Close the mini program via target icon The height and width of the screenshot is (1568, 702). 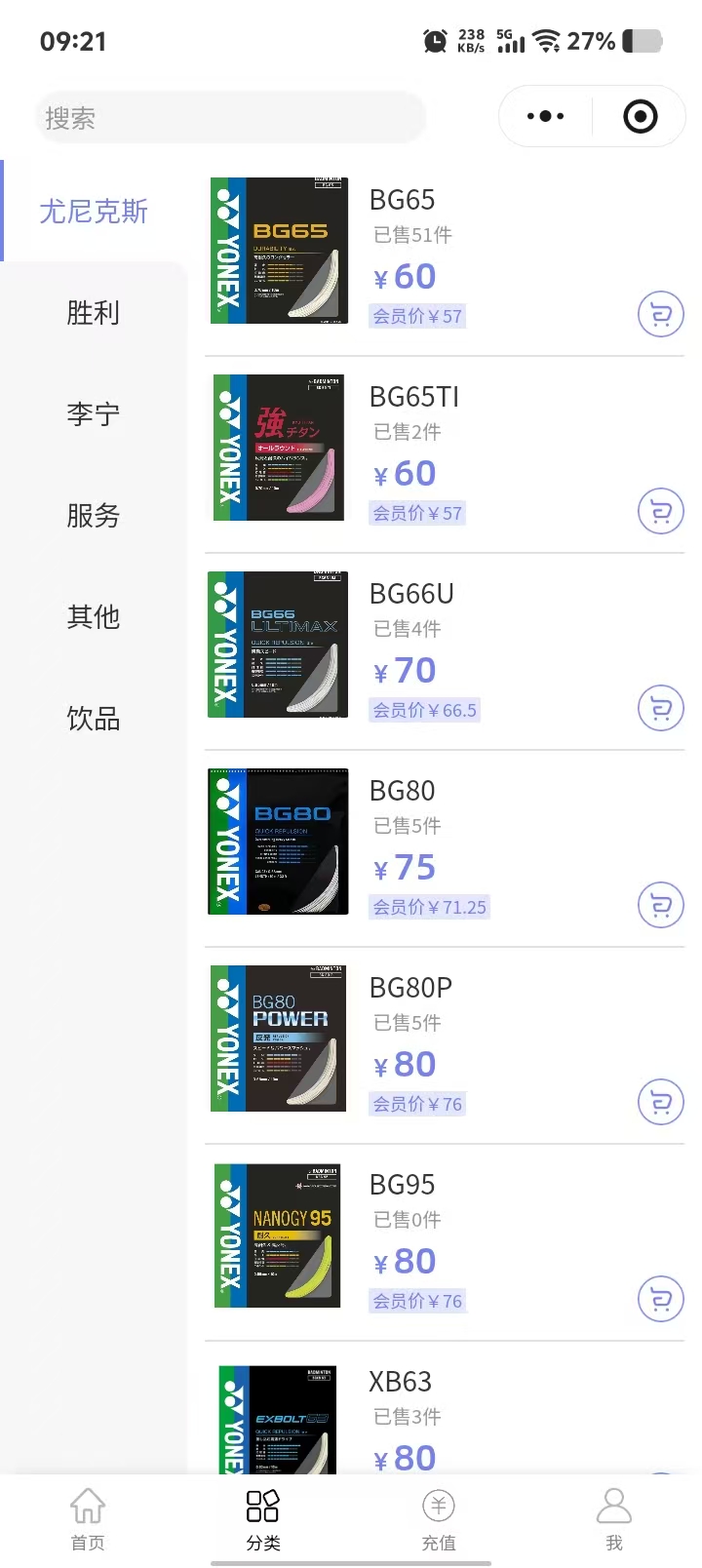(640, 117)
